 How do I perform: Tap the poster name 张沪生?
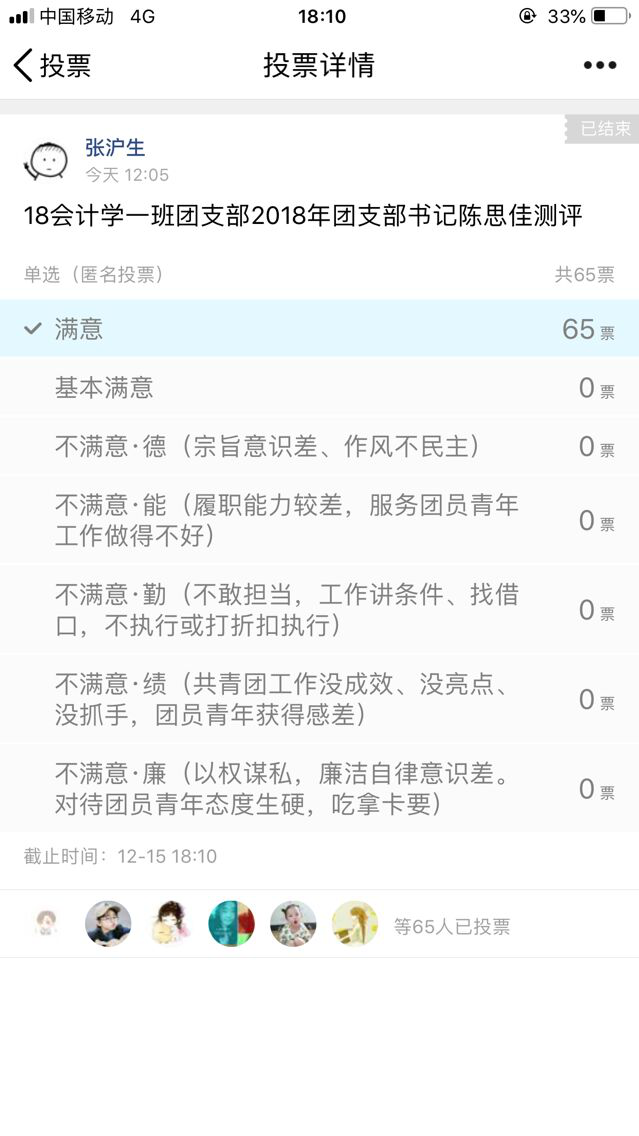(115, 148)
